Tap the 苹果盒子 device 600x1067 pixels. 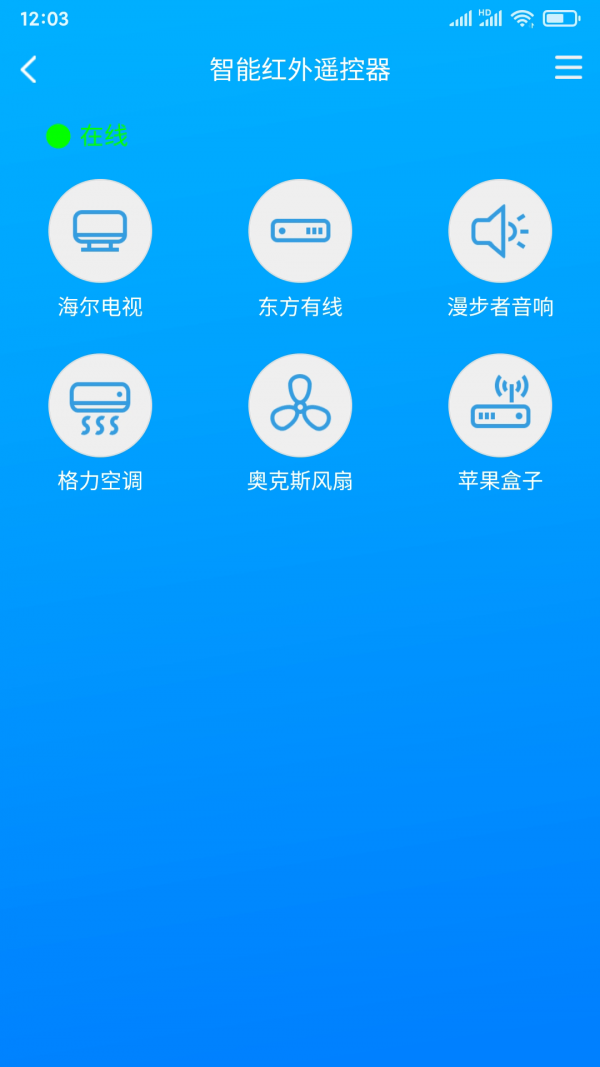(500, 405)
